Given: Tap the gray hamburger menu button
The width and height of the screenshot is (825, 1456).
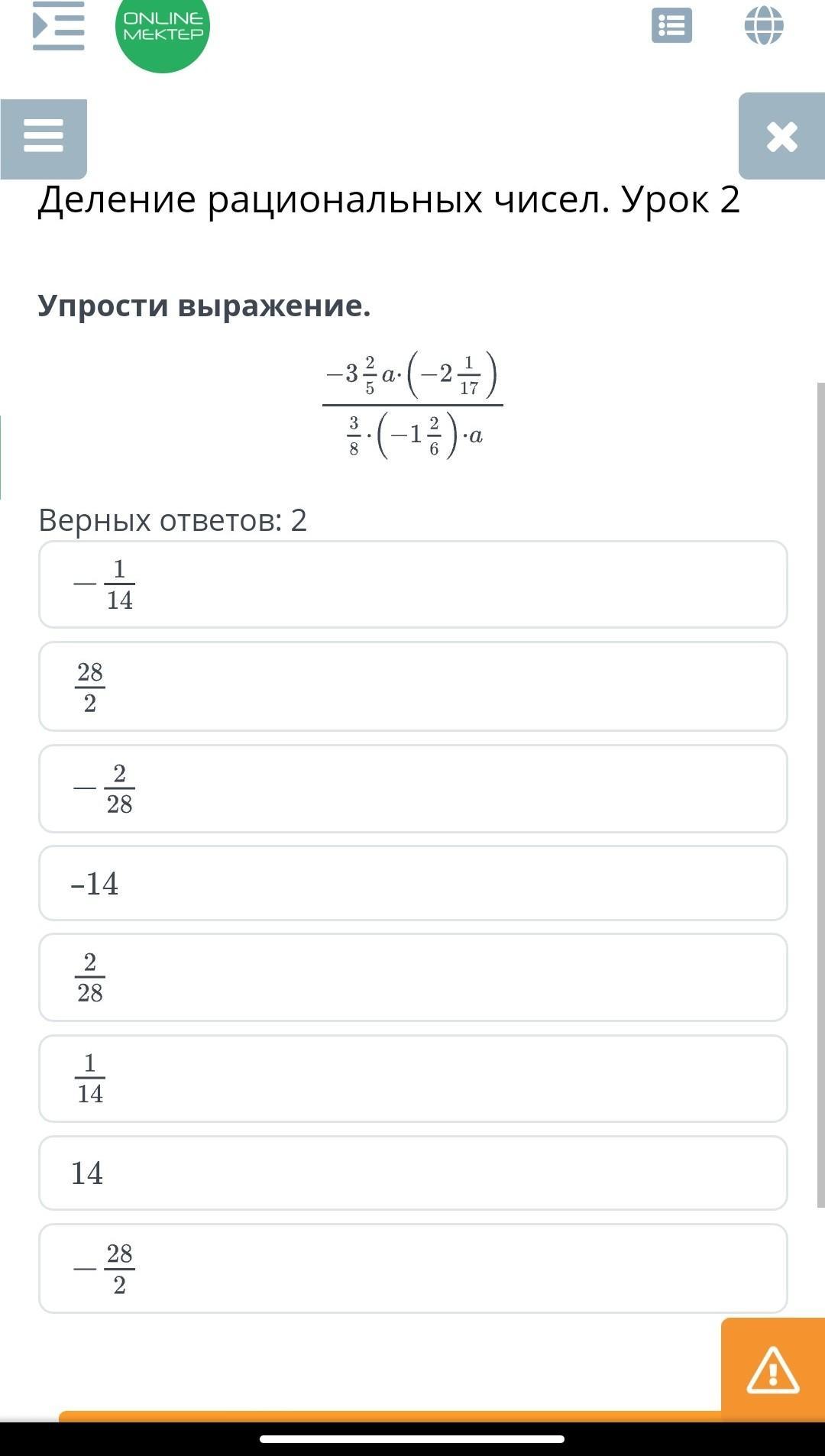Looking at the screenshot, I should 44,139.
